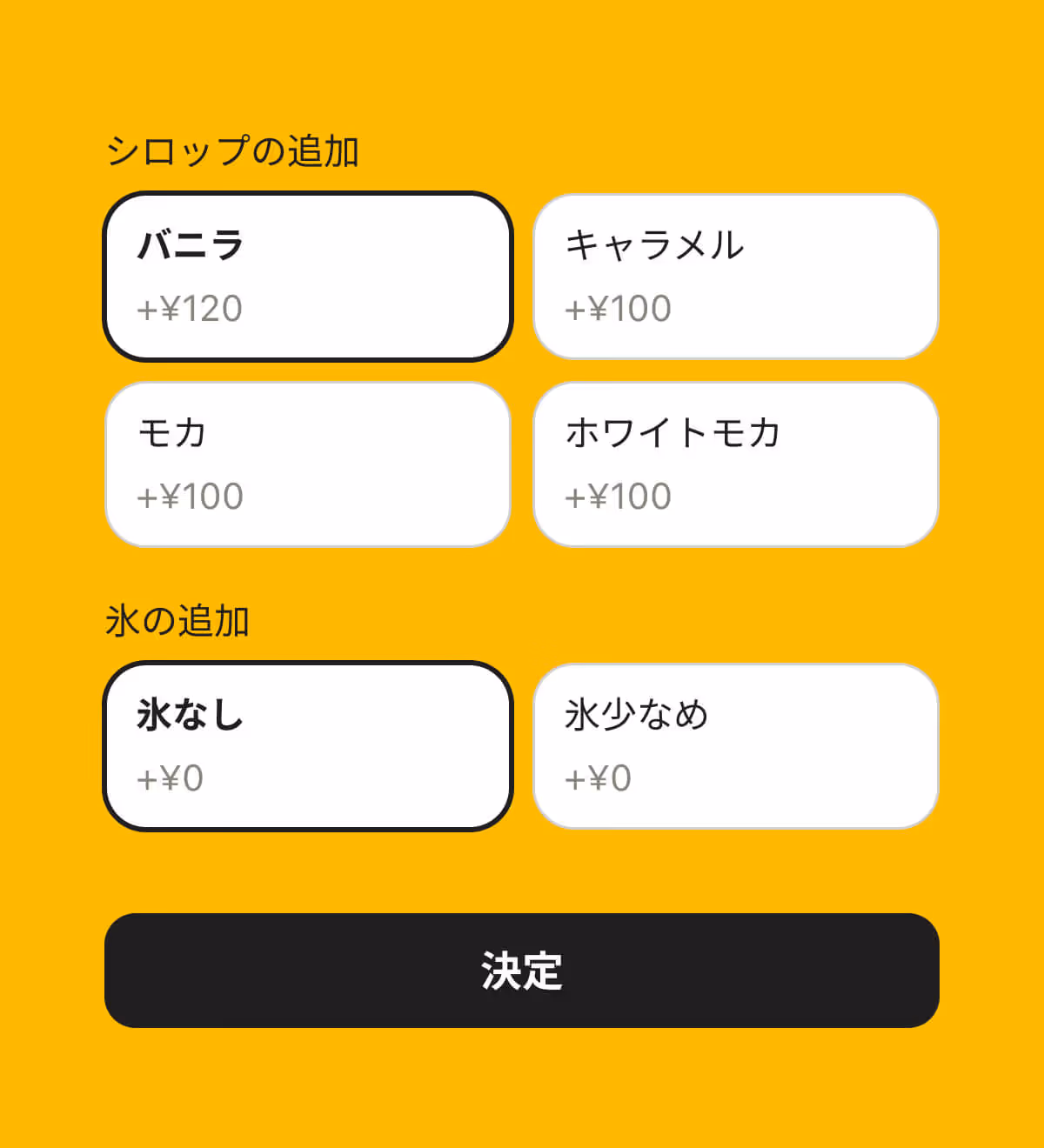Viewport: 1044px width, 1148px height.
Task: Tap the ホワイトモカ price label +¥100
Action: tap(618, 496)
